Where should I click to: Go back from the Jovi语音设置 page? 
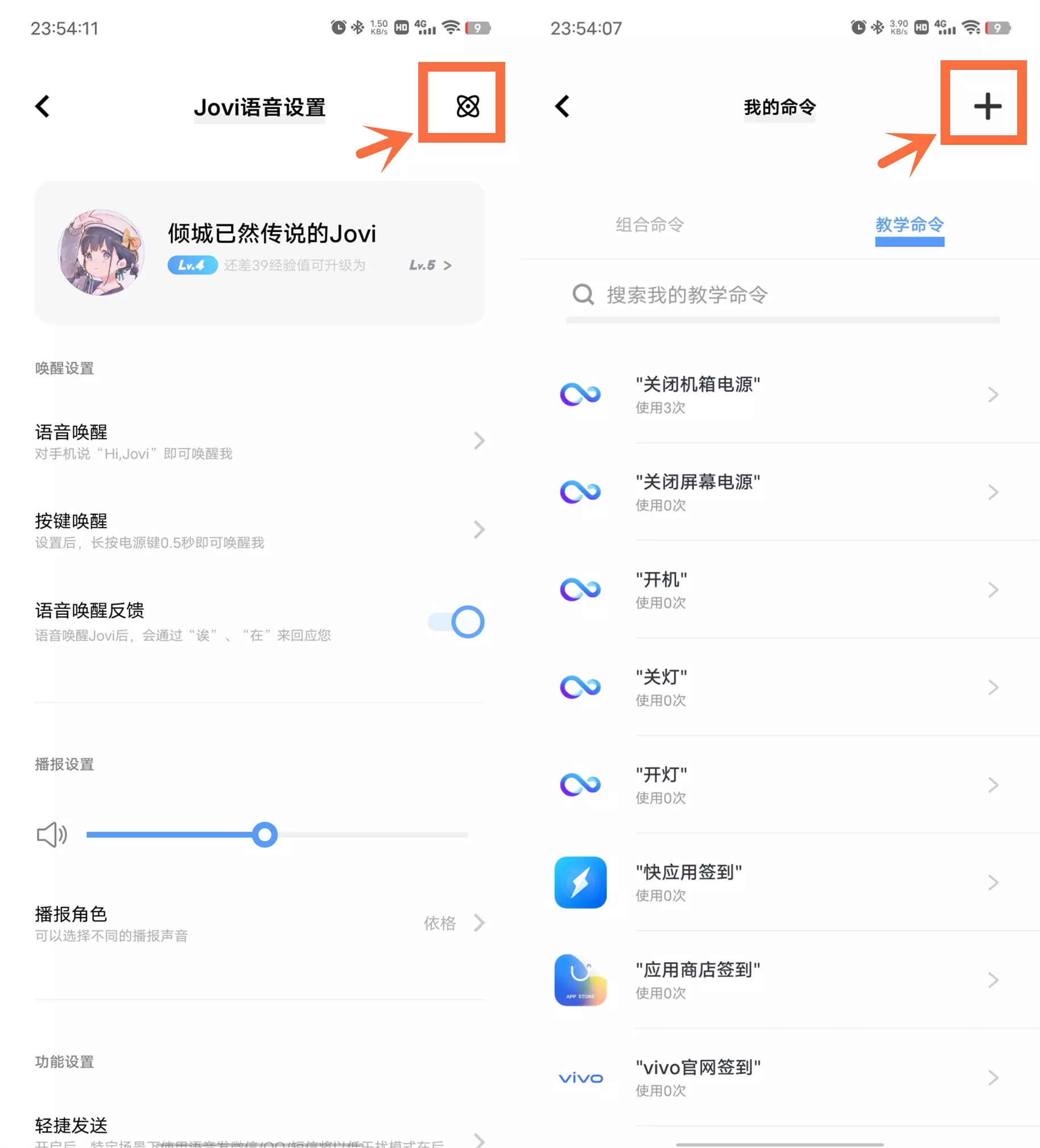pyautogui.click(x=43, y=106)
